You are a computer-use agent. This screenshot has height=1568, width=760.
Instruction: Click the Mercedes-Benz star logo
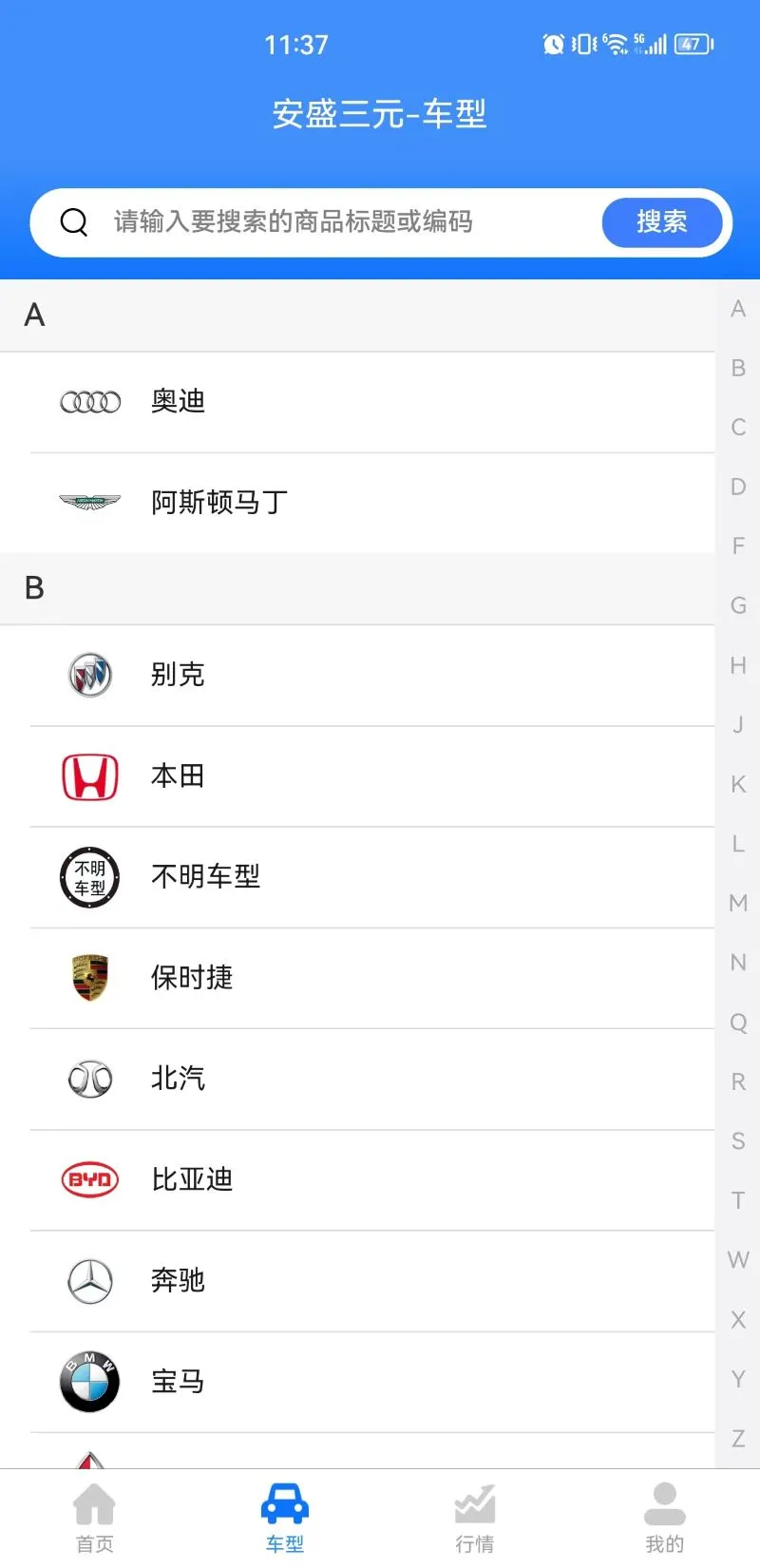coord(89,1280)
